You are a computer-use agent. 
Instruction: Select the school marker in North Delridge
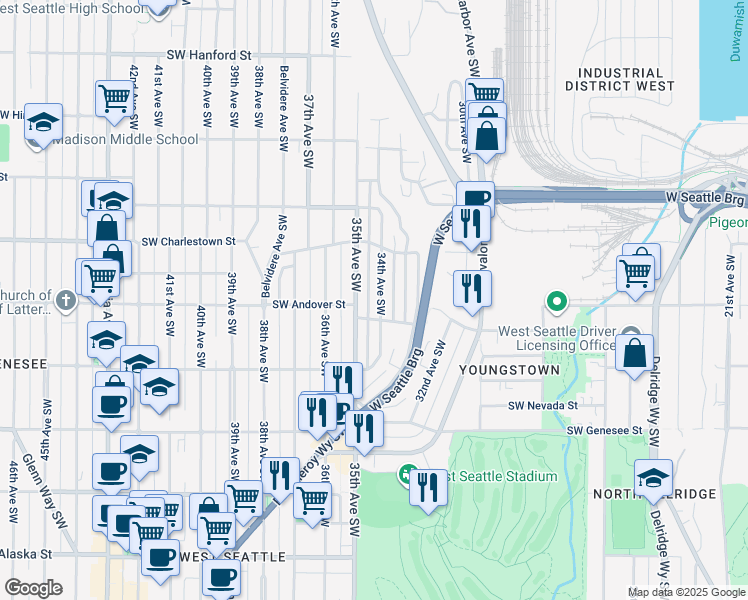tap(654, 479)
